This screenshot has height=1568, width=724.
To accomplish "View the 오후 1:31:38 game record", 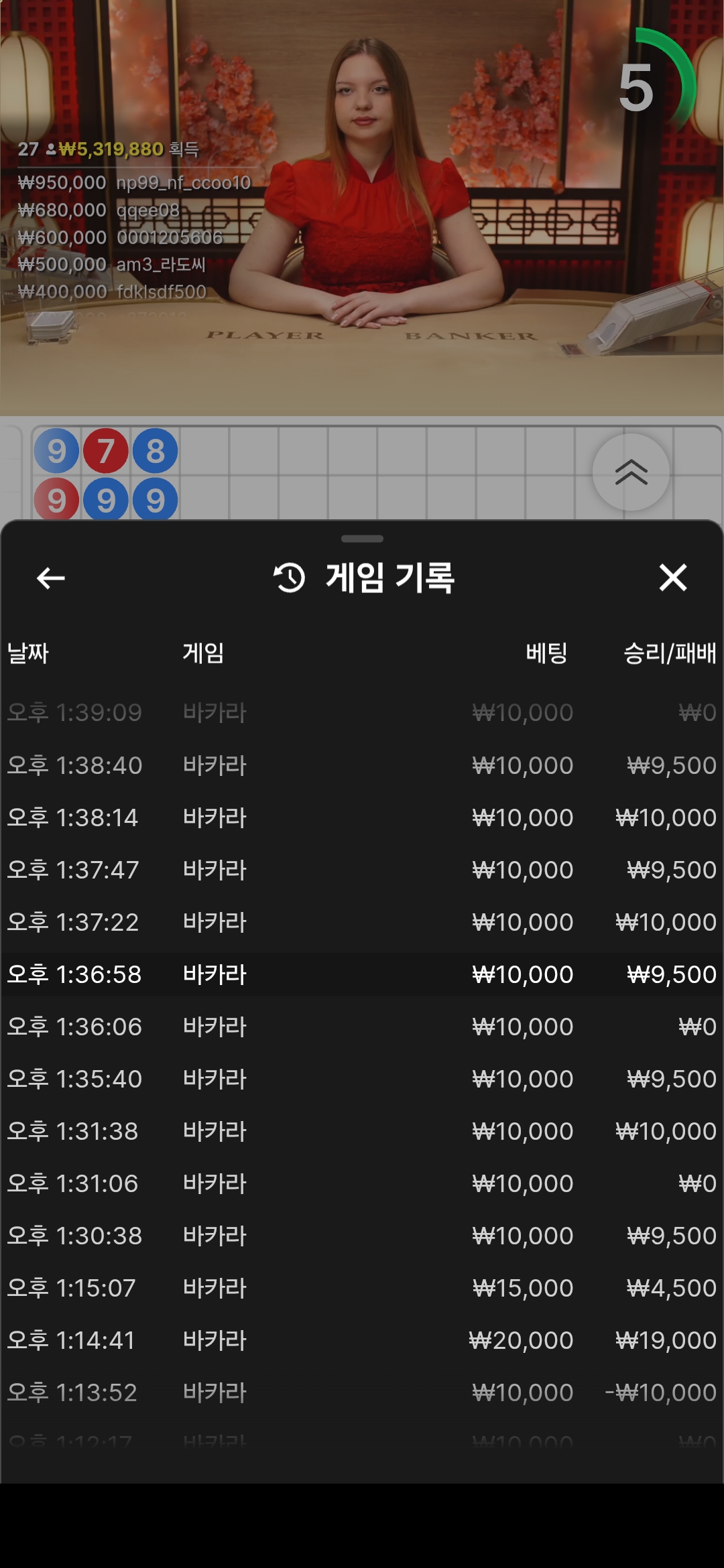I will coord(362,1131).
